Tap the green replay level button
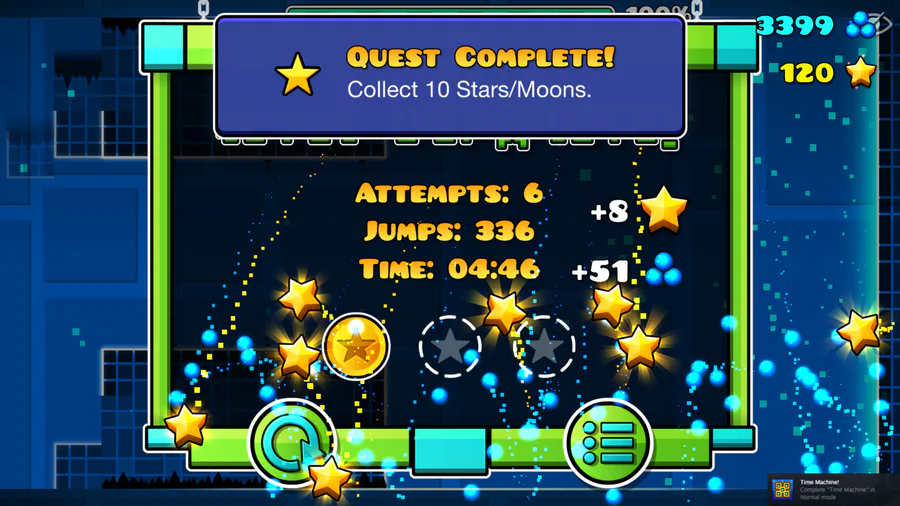This screenshot has height=506, width=900. 292,441
